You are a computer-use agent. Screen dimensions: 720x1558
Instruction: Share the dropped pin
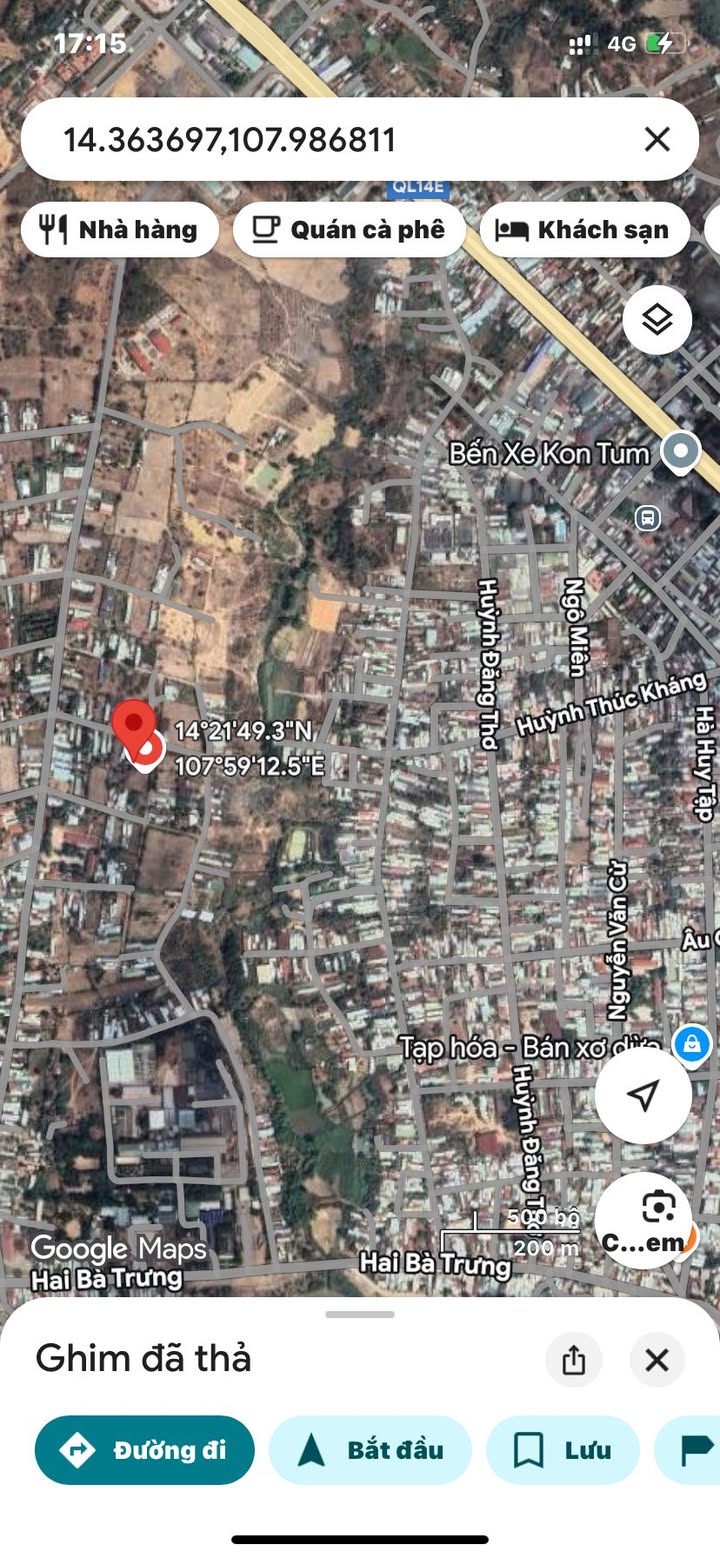coord(574,1360)
